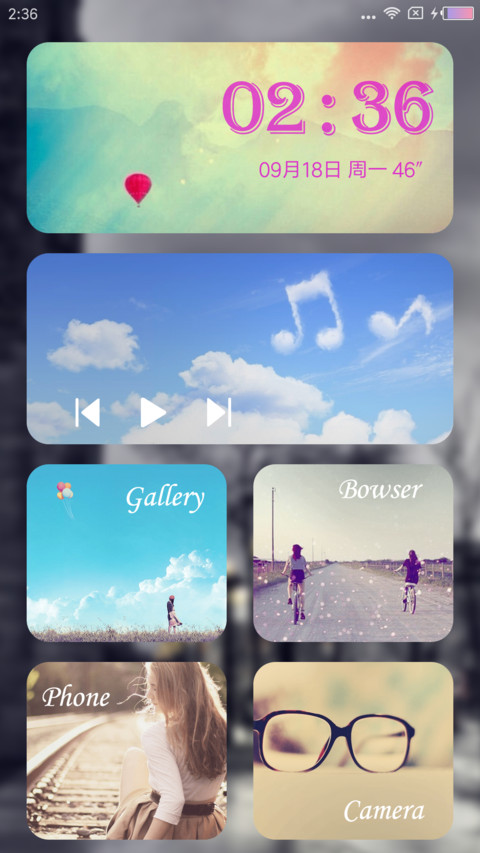This screenshot has width=480, height=853.
Task: Launch the Bowser tile
Action: tap(353, 553)
